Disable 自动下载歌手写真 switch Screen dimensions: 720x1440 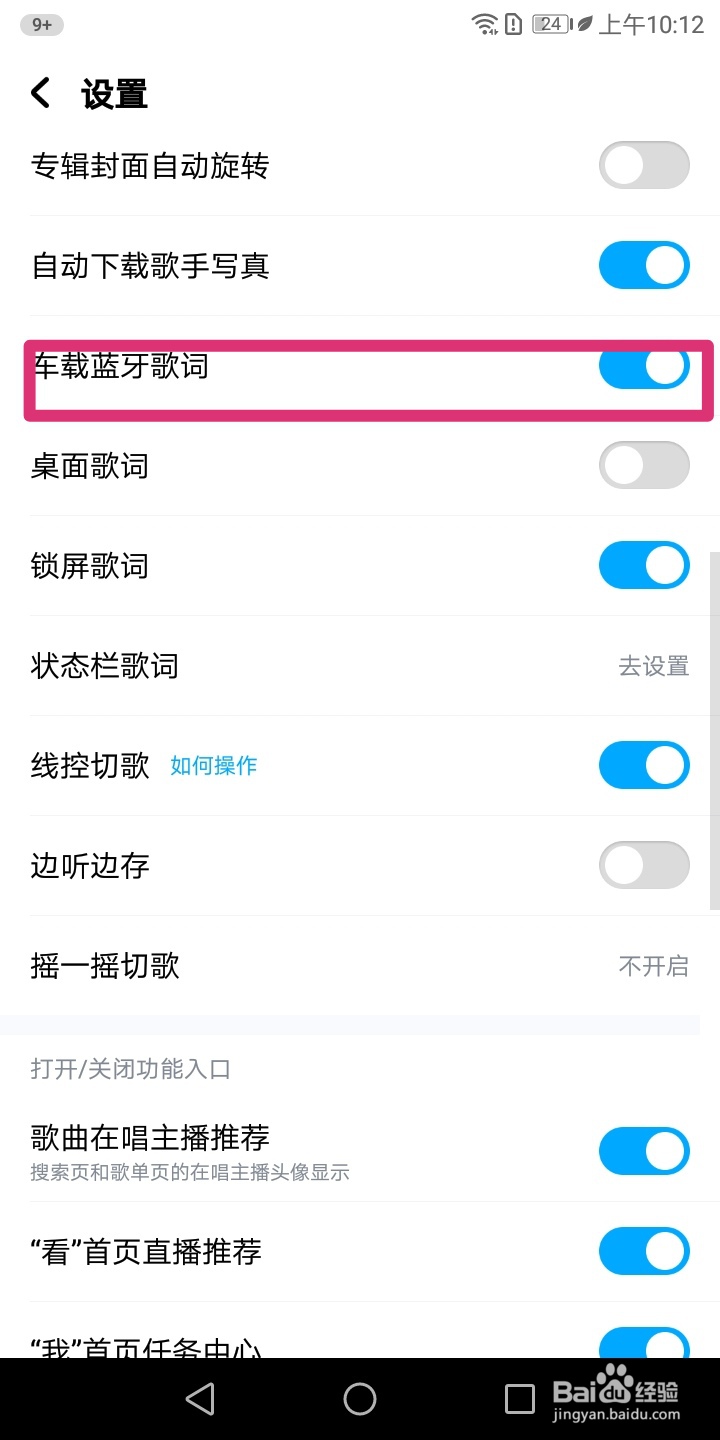tap(644, 265)
